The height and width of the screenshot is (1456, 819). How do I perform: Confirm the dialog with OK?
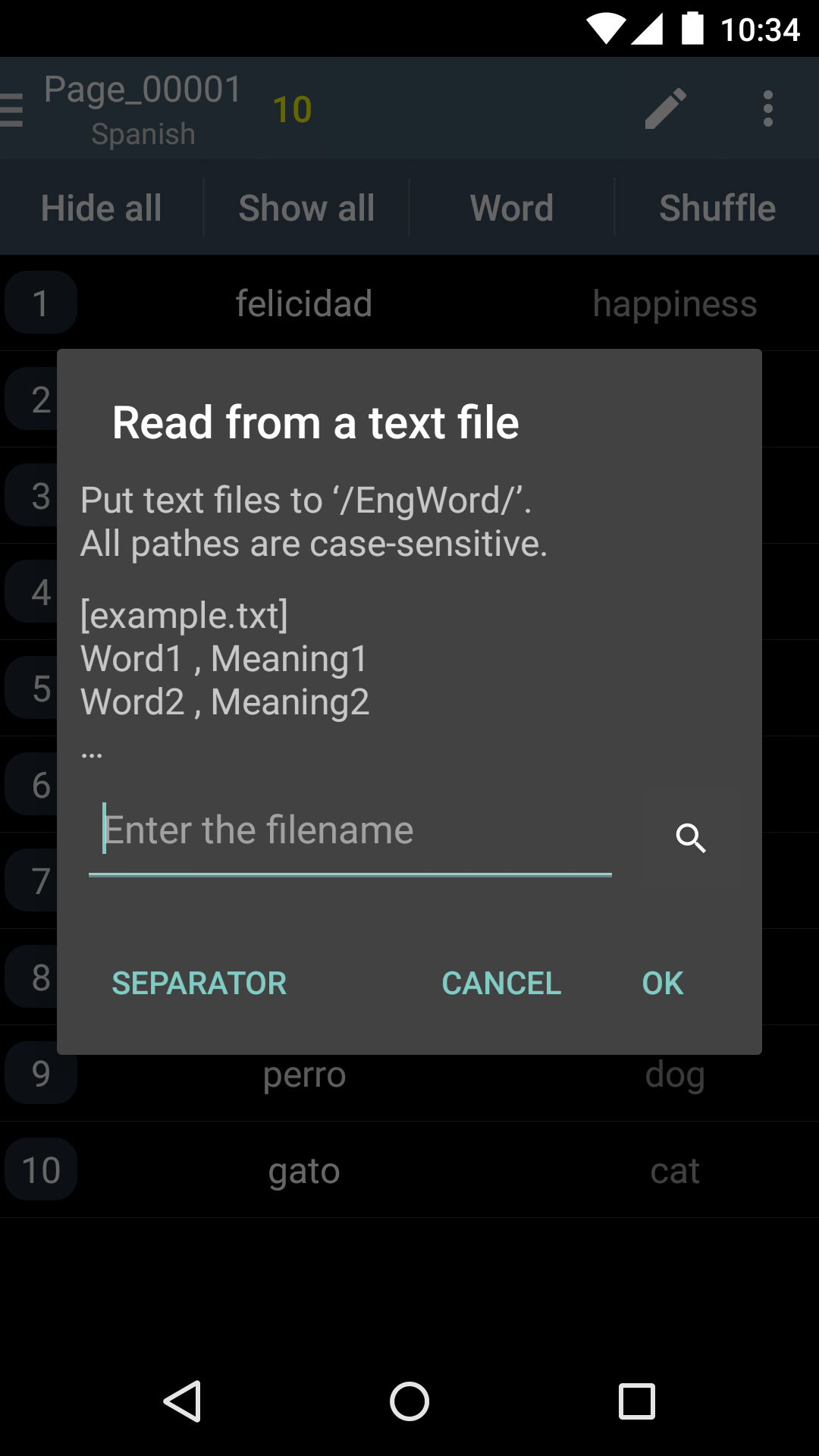662,984
